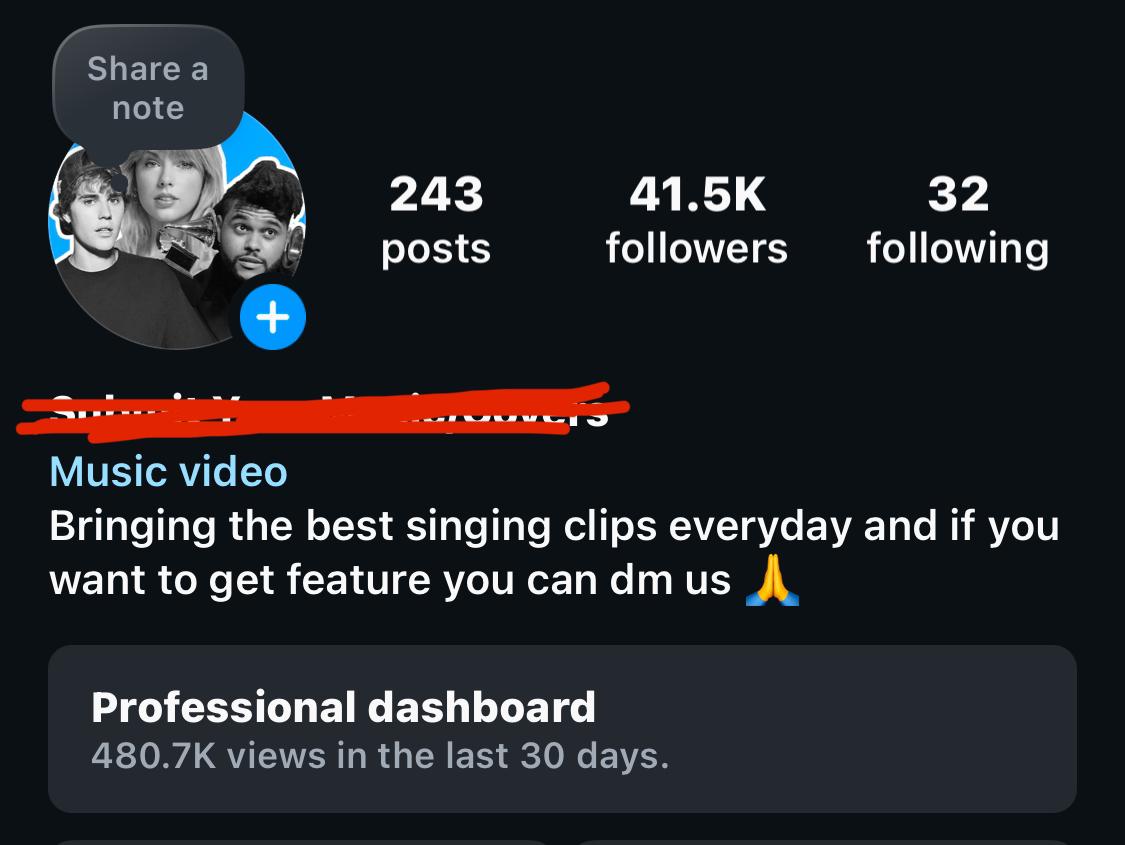The height and width of the screenshot is (845, 1125).
Task: Add a story with the blue plus icon
Action: point(273,318)
